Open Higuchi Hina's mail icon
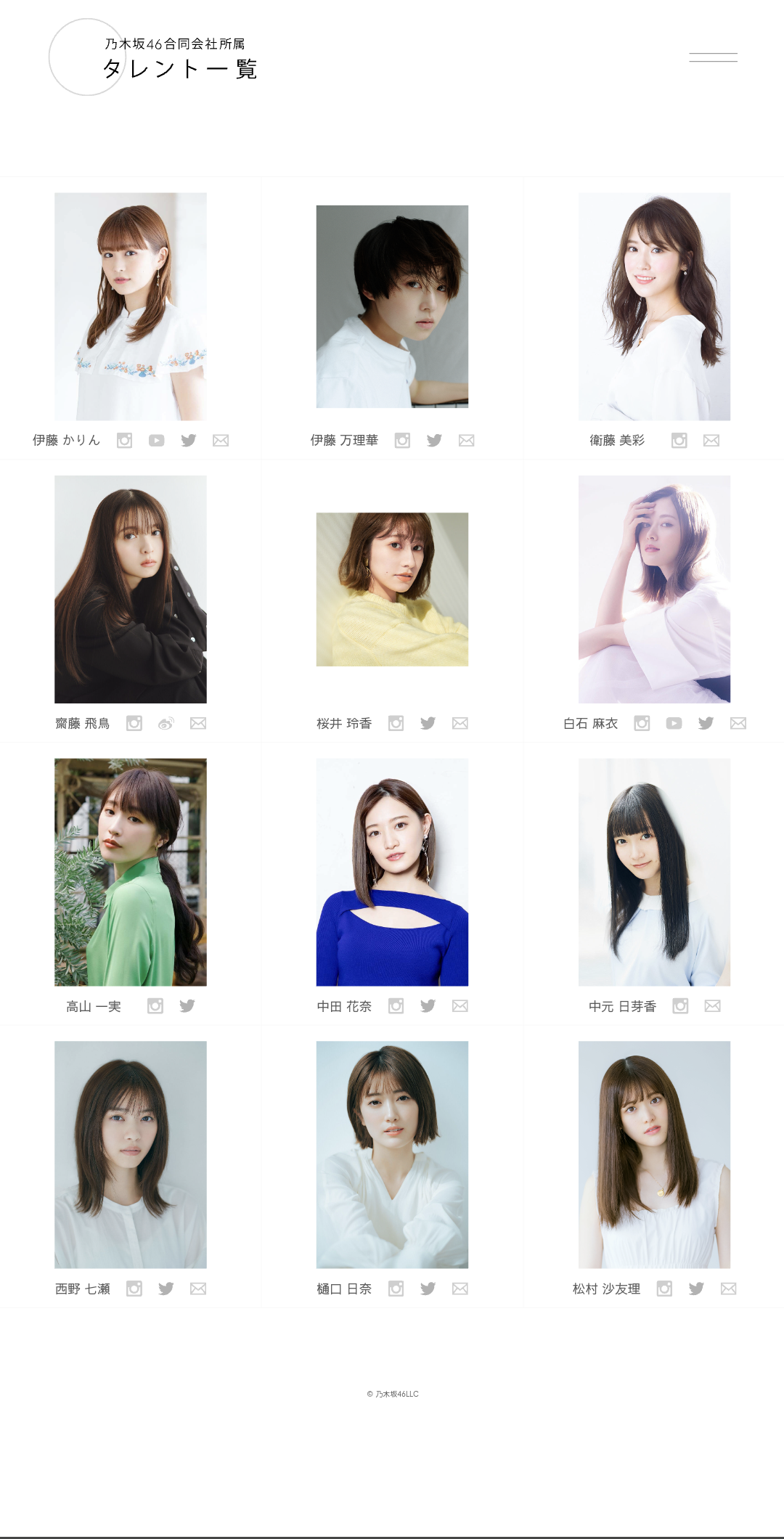The height and width of the screenshot is (1539, 784). [x=460, y=1289]
